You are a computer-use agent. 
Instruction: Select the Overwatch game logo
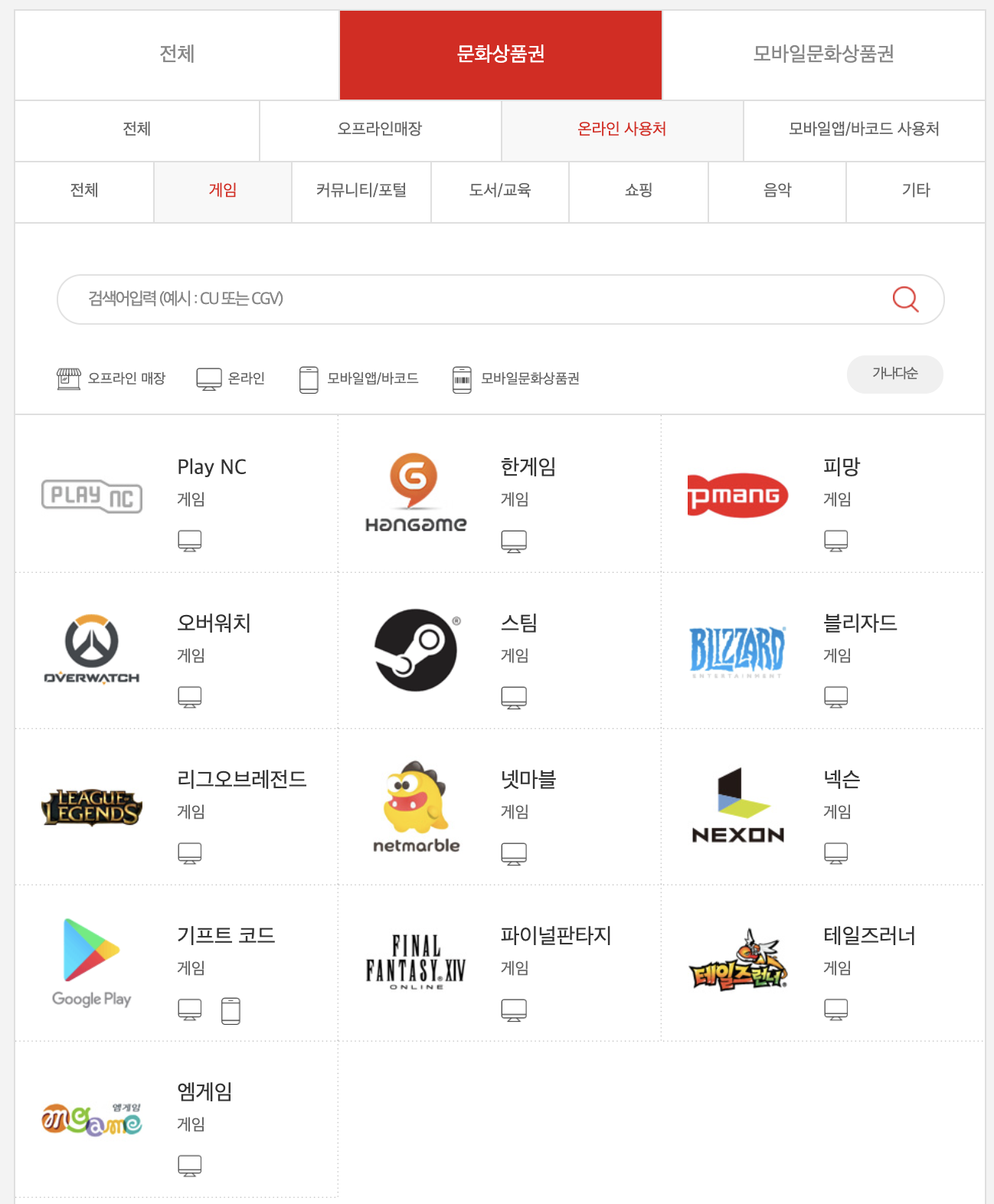(92, 646)
